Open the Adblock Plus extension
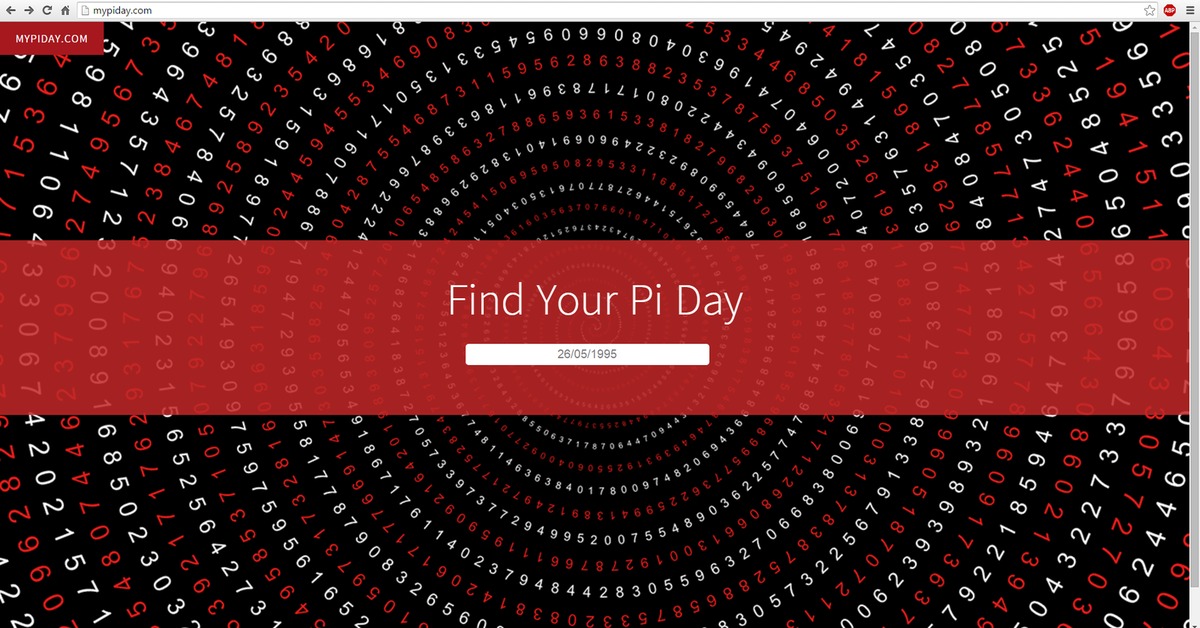 click(1169, 9)
